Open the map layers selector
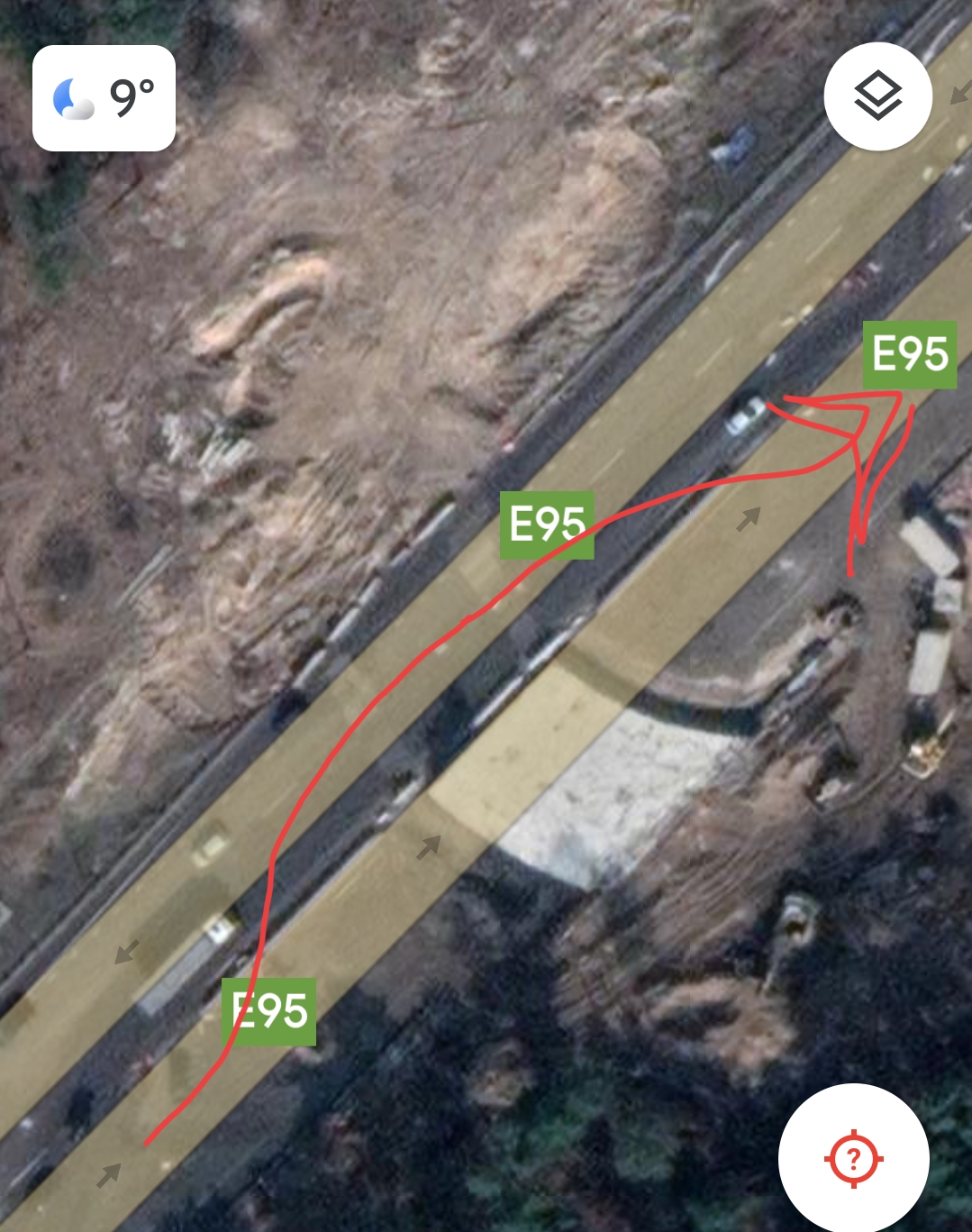The width and height of the screenshot is (972, 1232). click(877, 96)
